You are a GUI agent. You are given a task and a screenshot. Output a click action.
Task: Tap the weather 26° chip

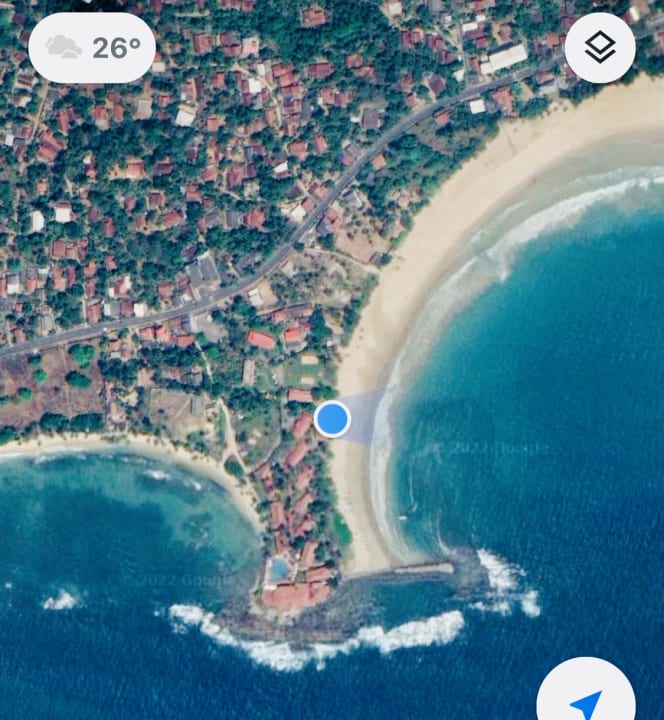[x=92, y=47]
